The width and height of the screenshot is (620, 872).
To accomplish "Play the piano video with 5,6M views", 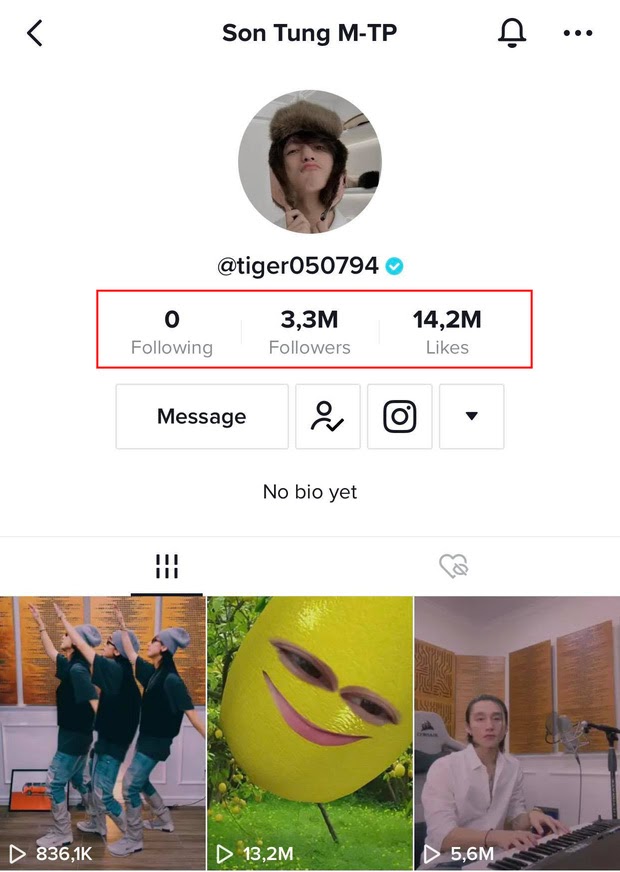I will (x=517, y=730).
